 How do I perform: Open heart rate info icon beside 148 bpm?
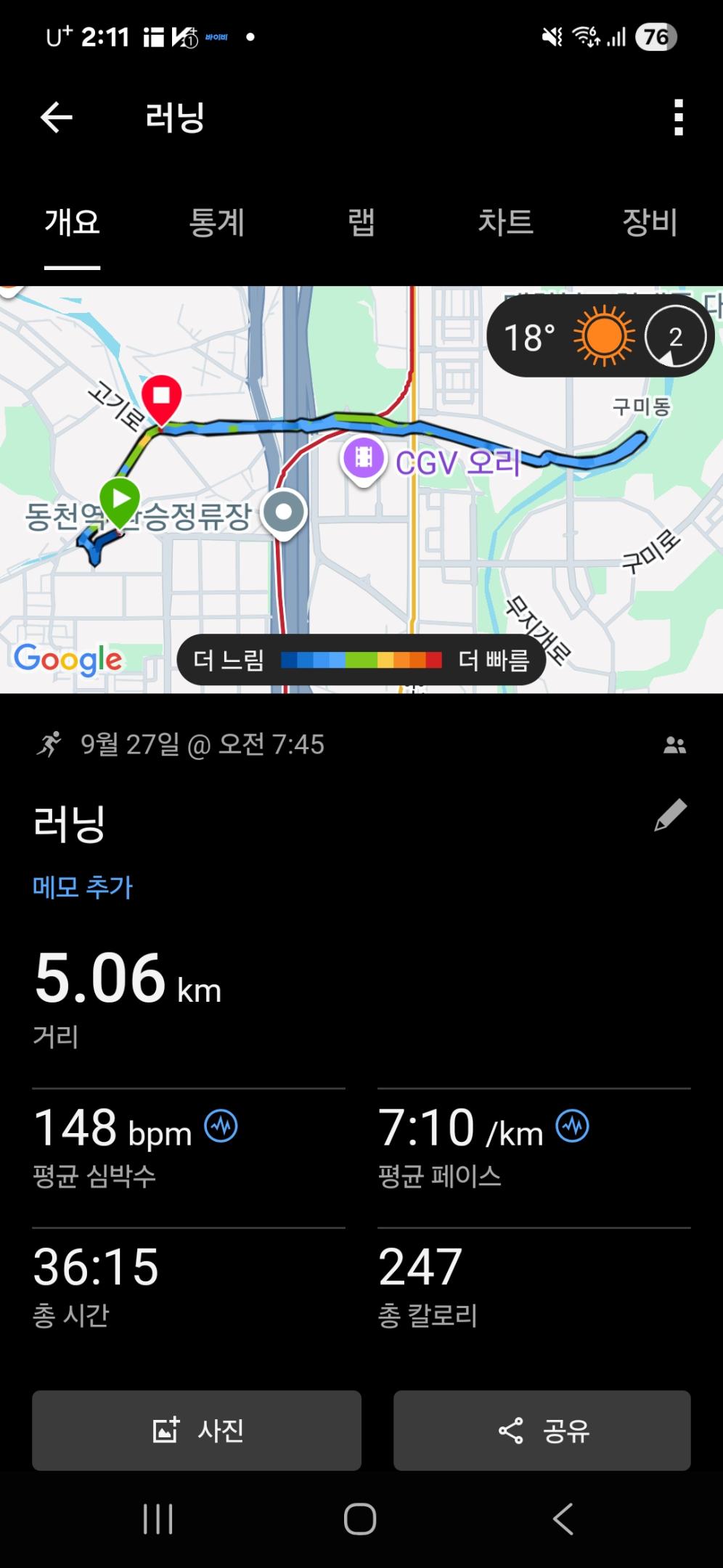pos(221,1127)
